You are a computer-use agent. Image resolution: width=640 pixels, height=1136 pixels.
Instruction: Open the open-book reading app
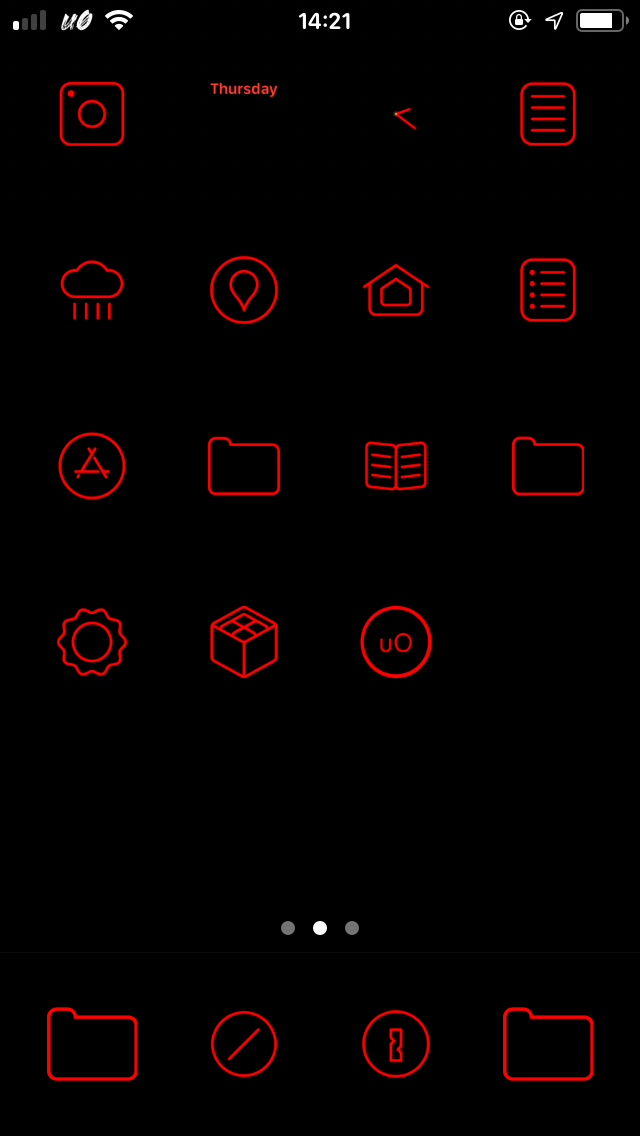(396, 466)
